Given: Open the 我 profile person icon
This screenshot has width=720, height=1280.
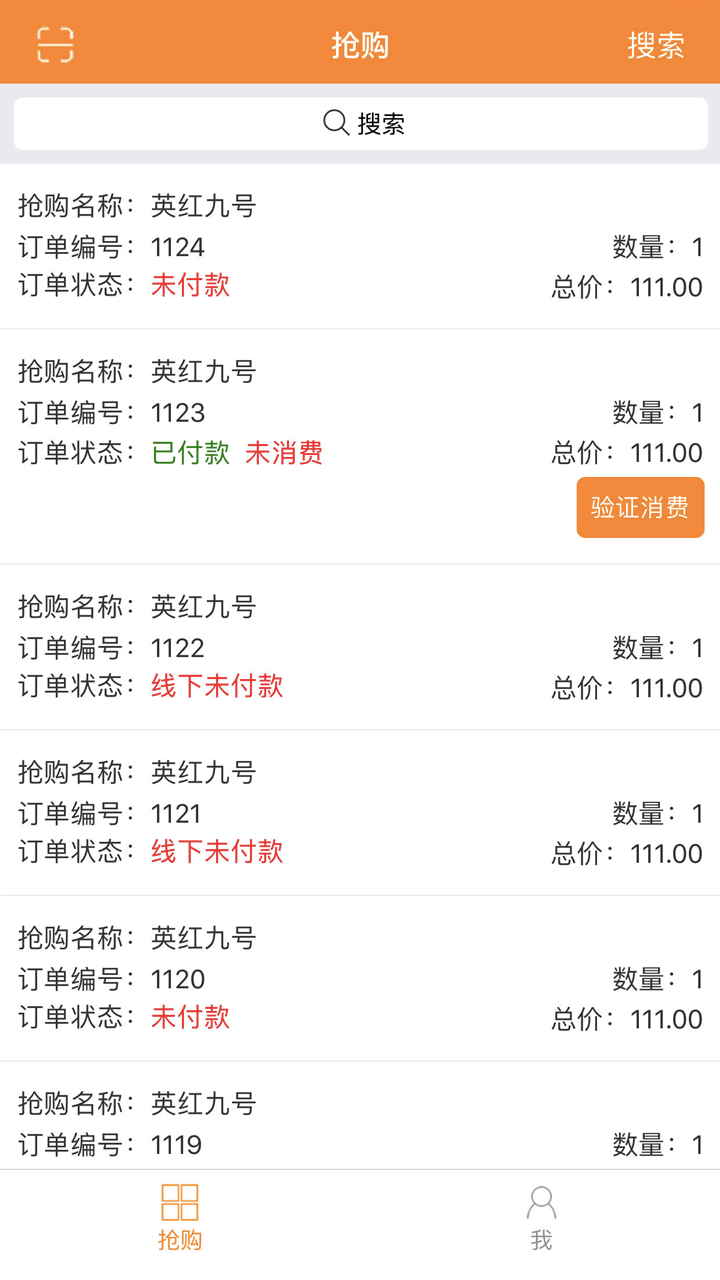Looking at the screenshot, I should [541, 1200].
